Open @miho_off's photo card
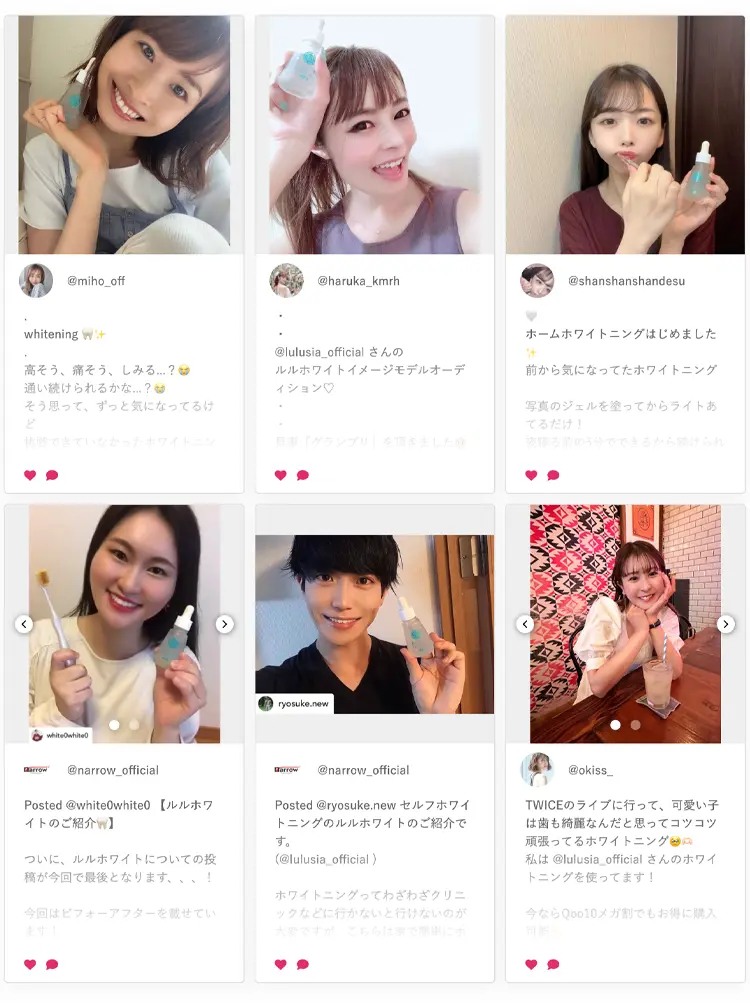 click(x=124, y=135)
